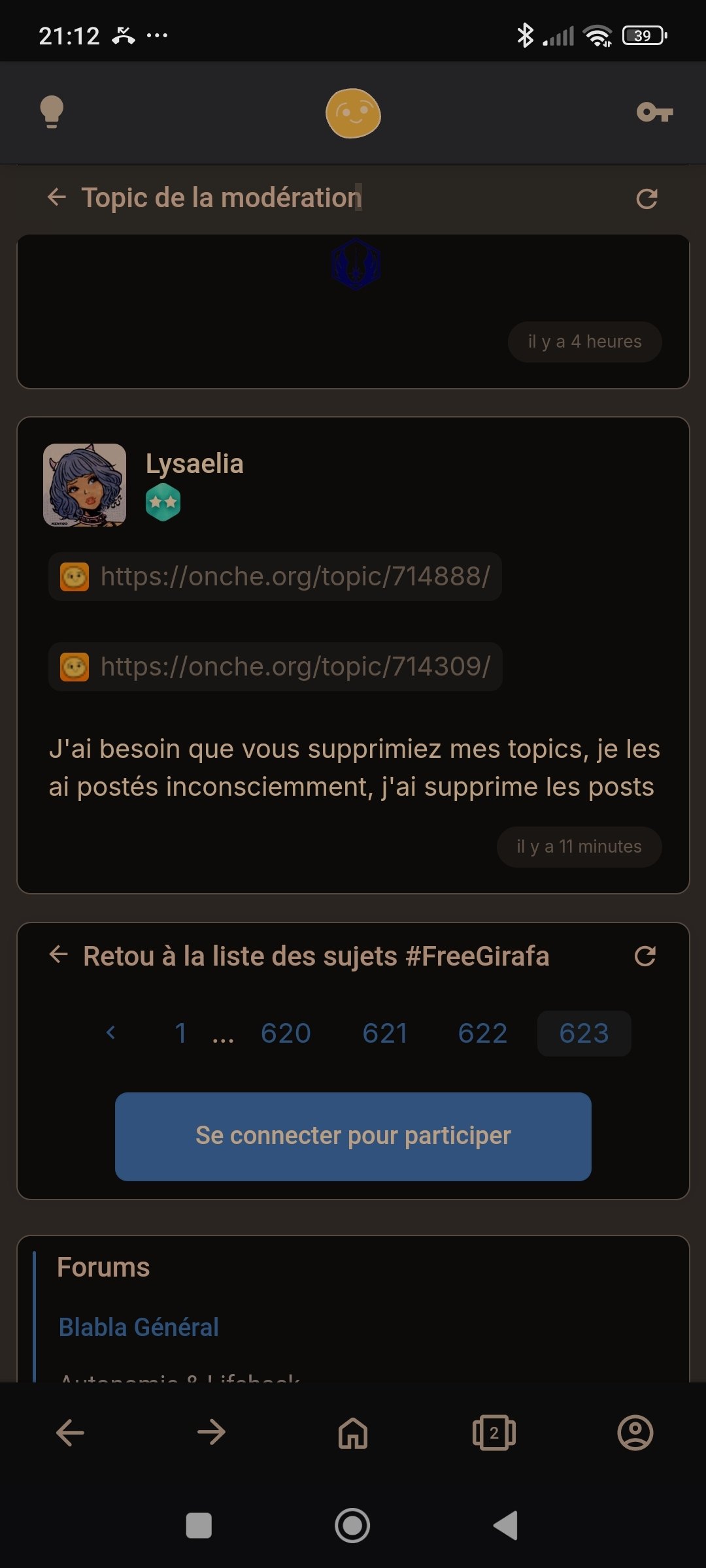Refresh the topic from the top bar
The image size is (706, 1568).
tap(647, 199)
